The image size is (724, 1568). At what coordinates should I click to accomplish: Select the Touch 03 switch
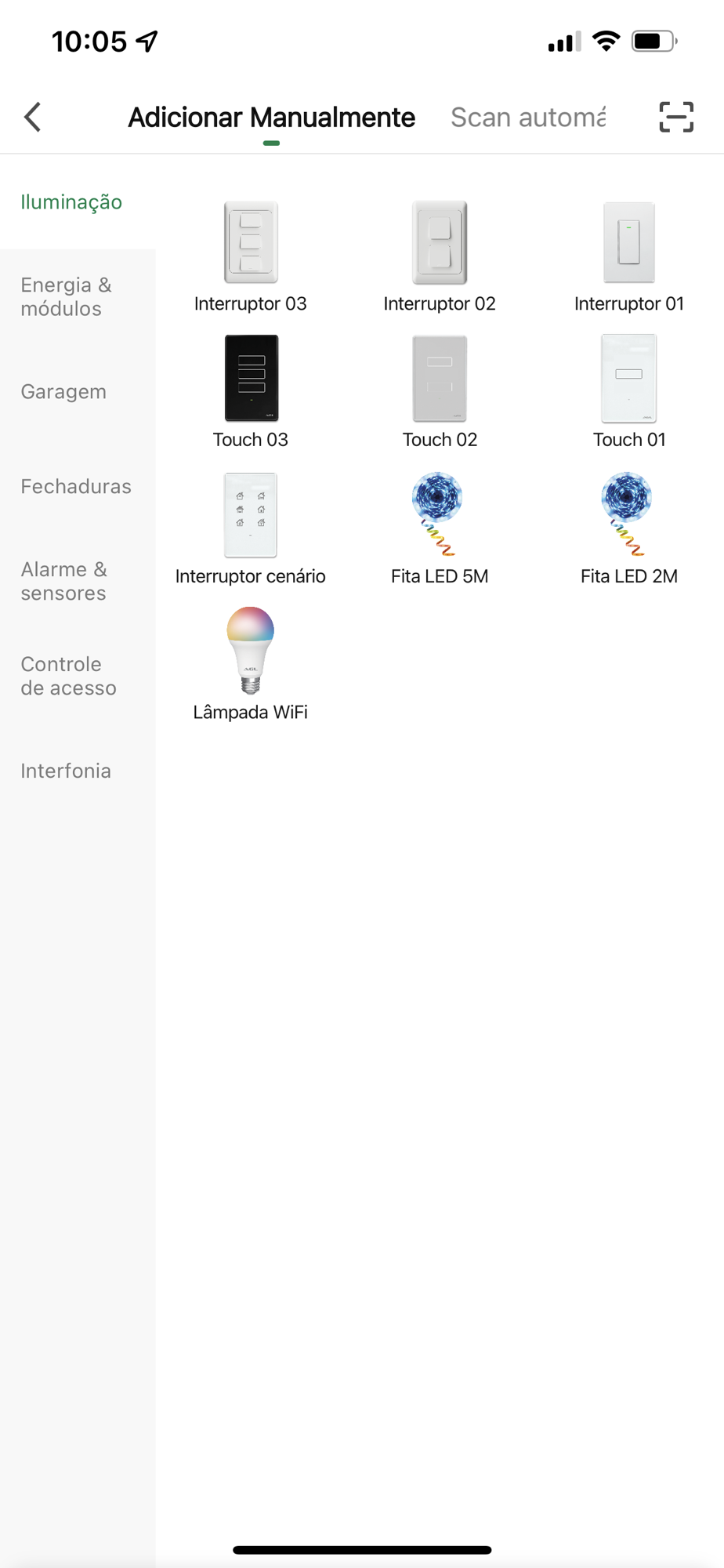pyautogui.click(x=251, y=393)
